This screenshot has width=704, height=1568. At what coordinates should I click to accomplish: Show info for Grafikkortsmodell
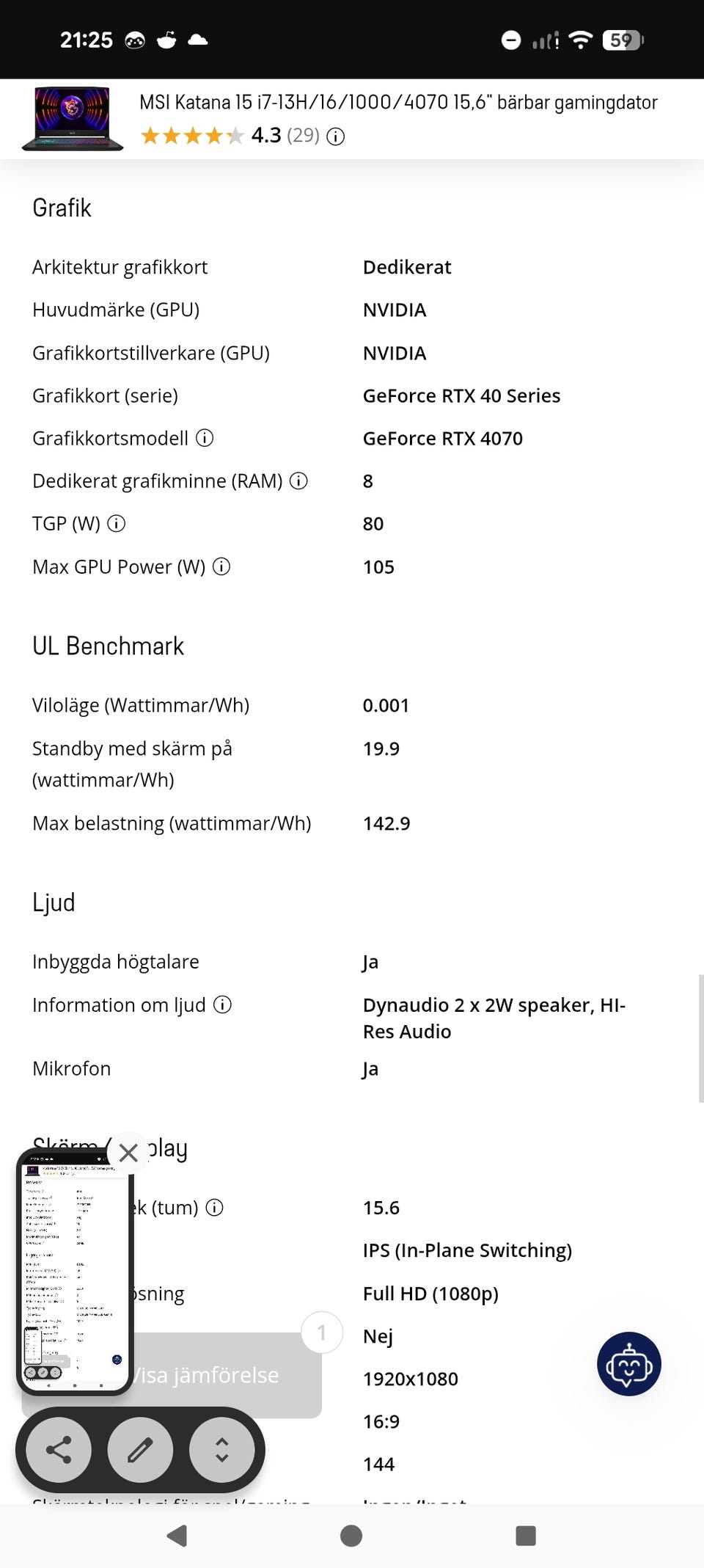pyautogui.click(x=205, y=438)
